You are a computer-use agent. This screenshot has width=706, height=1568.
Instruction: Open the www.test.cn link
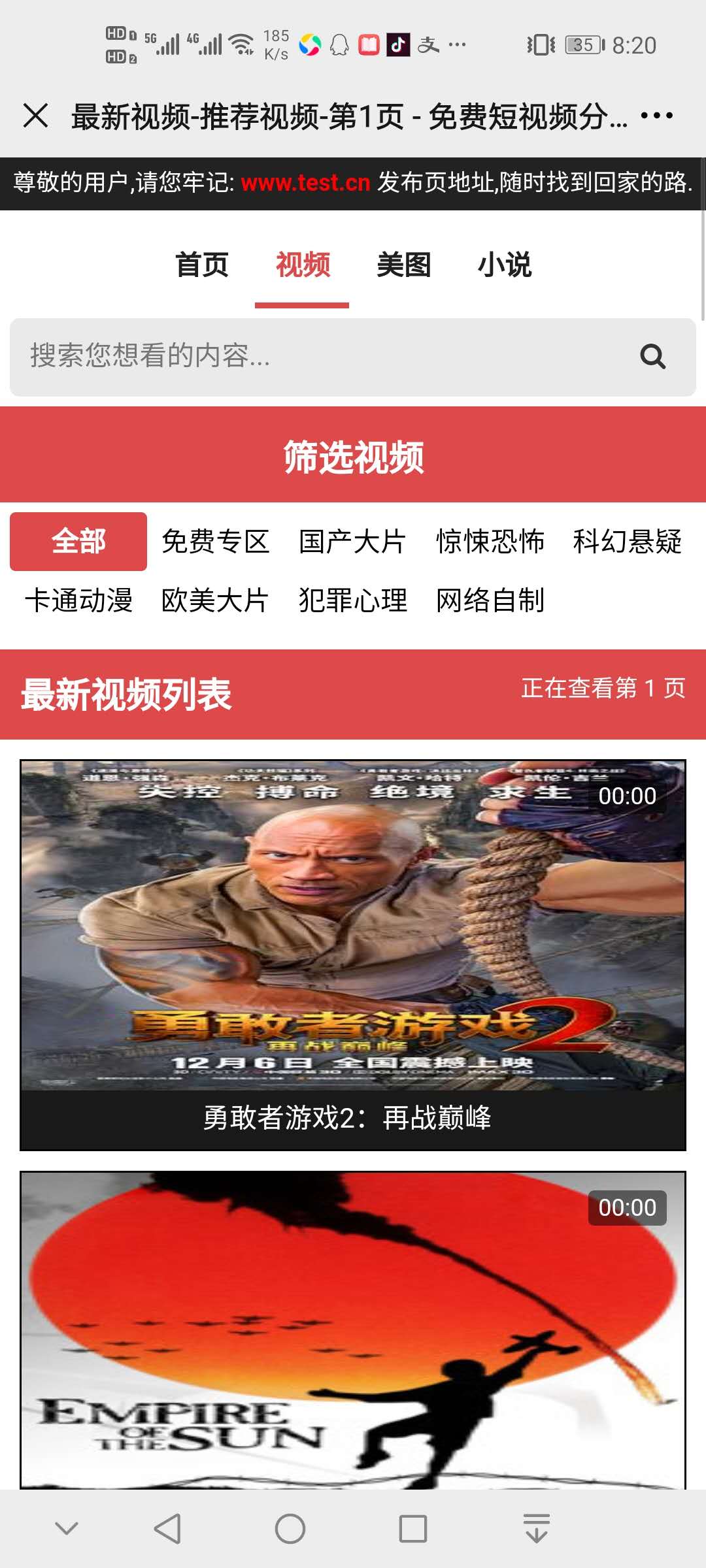point(305,182)
